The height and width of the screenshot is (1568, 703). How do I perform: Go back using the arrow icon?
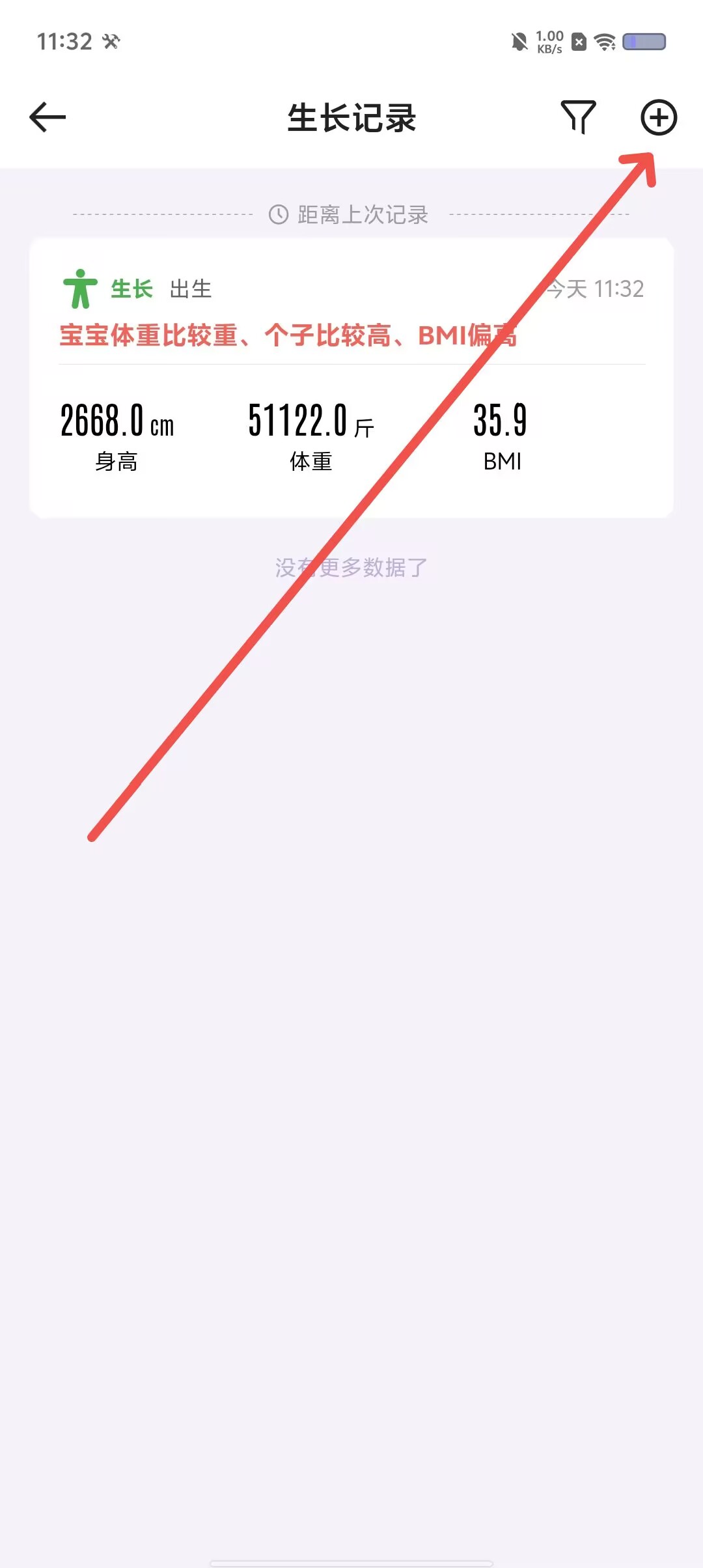48,118
